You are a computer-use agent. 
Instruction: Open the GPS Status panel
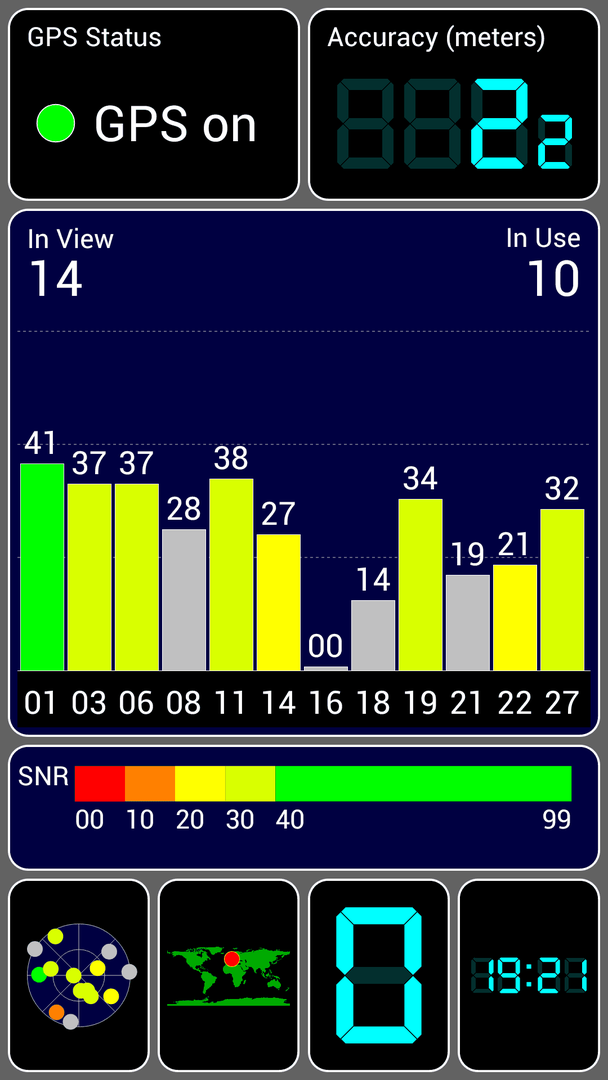click(154, 104)
